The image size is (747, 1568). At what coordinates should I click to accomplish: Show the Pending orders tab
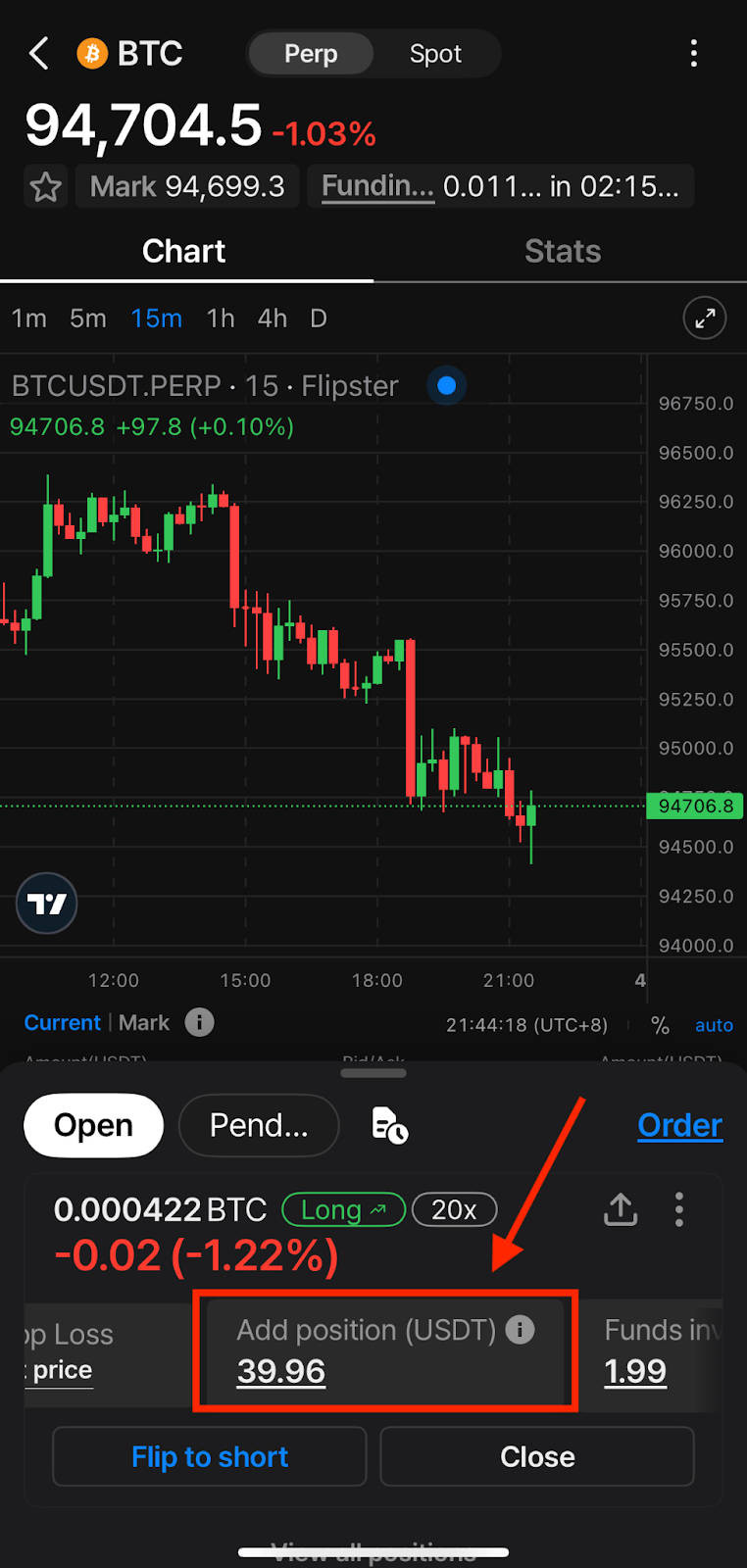pos(259,1125)
